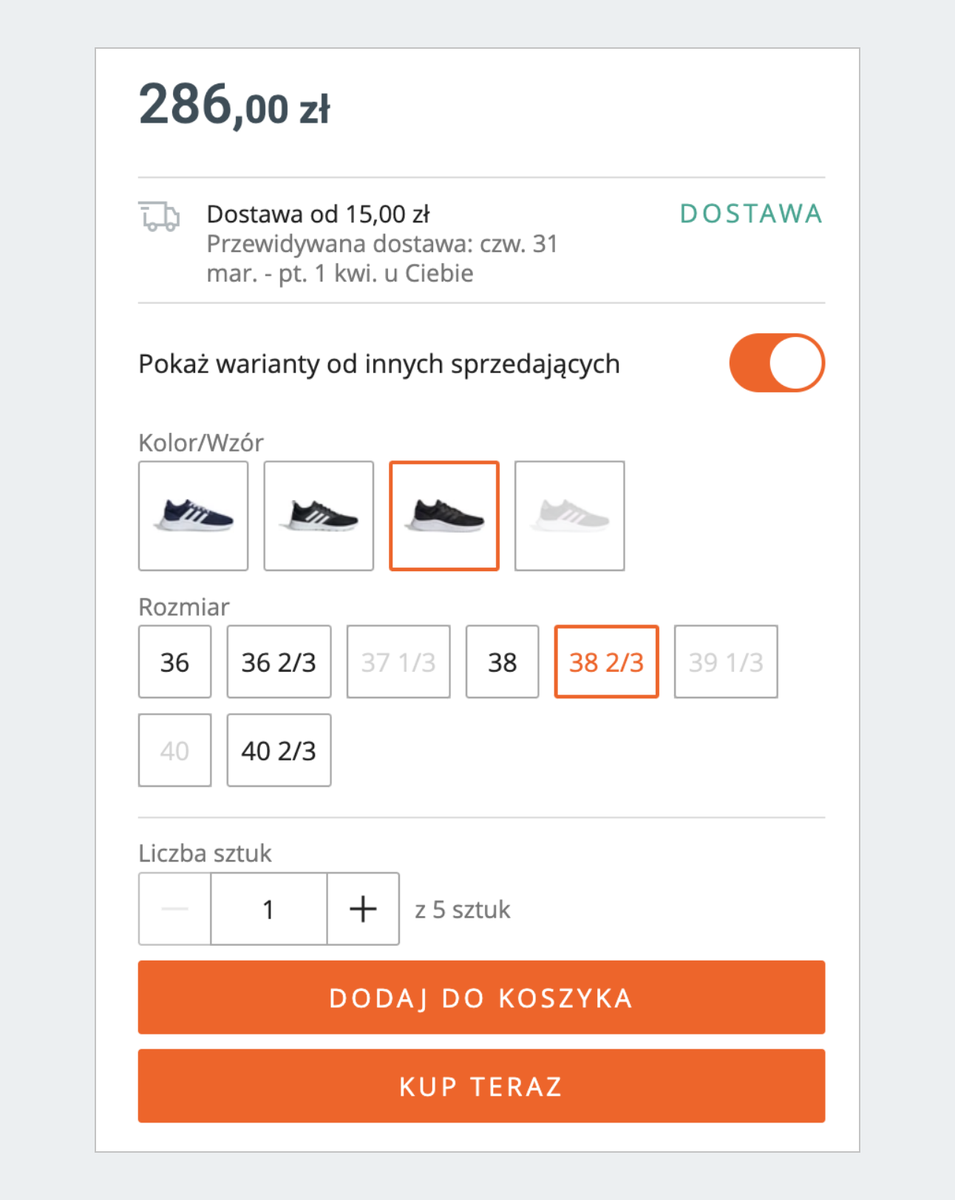Open the DOSTAWA link
955x1200 pixels.
[750, 214]
